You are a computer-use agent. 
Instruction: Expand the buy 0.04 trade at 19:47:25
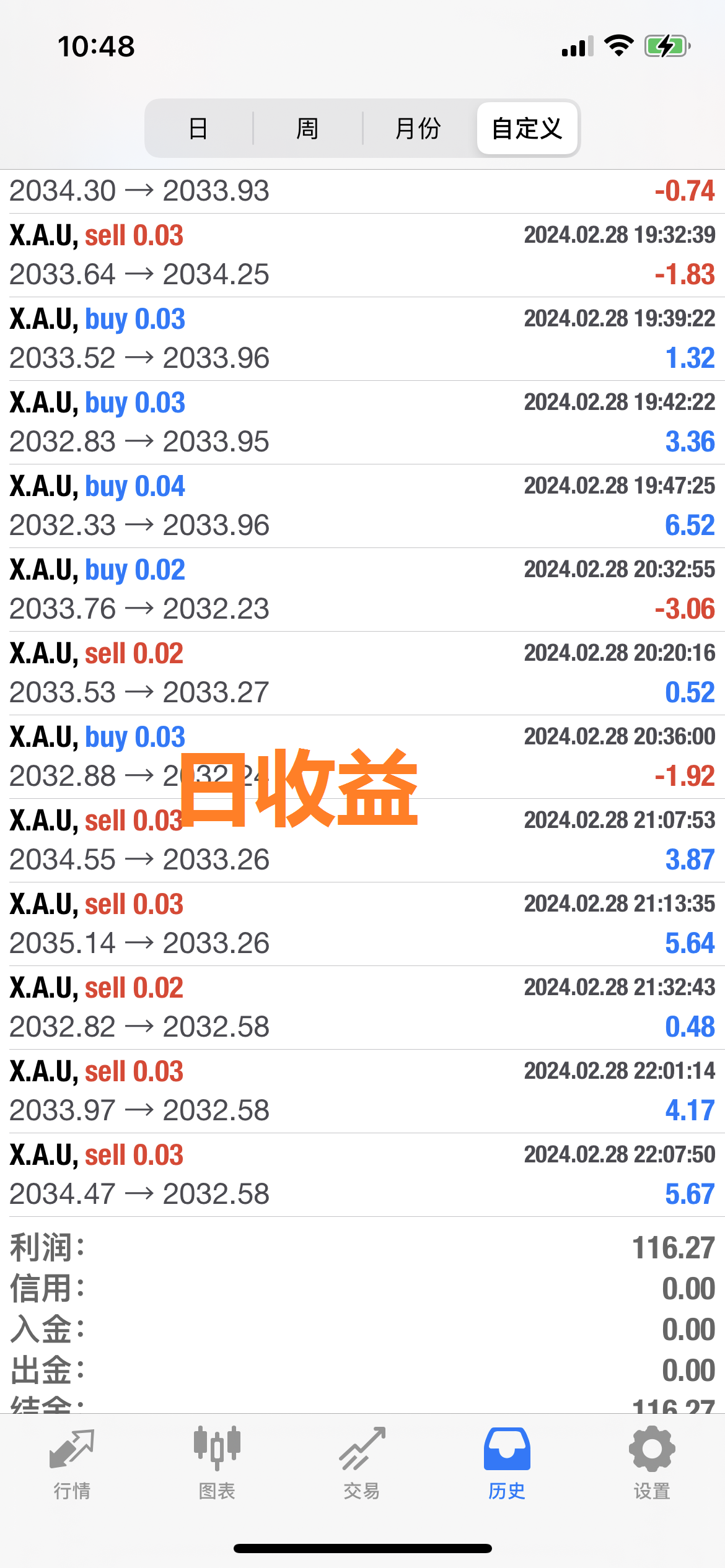pyautogui.click(x=362, y=506)
